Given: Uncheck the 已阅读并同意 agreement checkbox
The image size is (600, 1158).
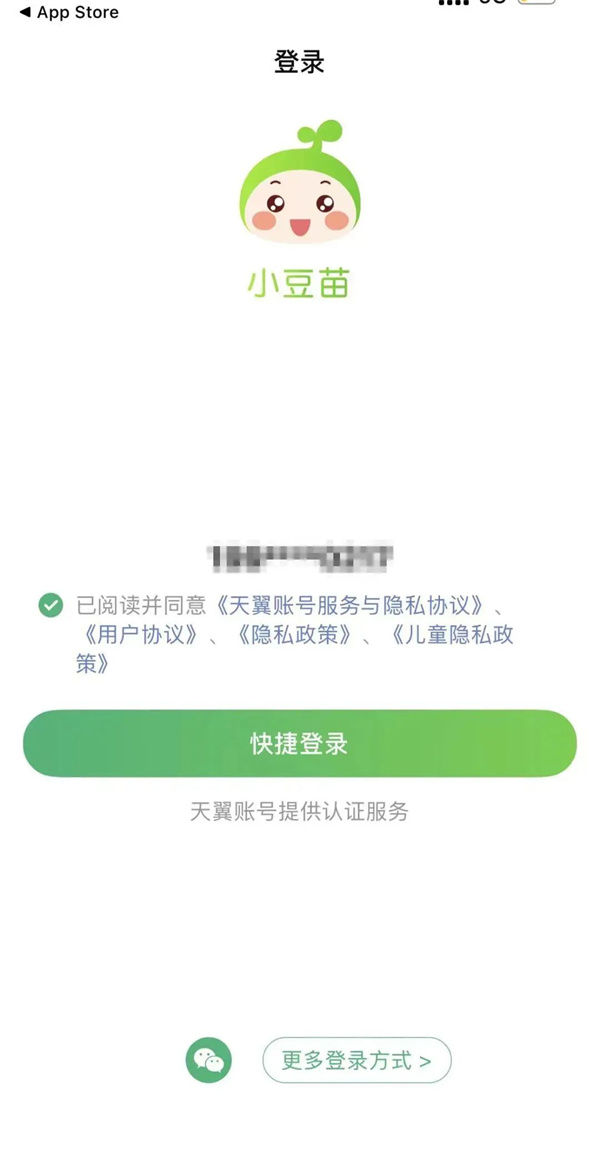Looking at the screenshot, I should 50,605.
